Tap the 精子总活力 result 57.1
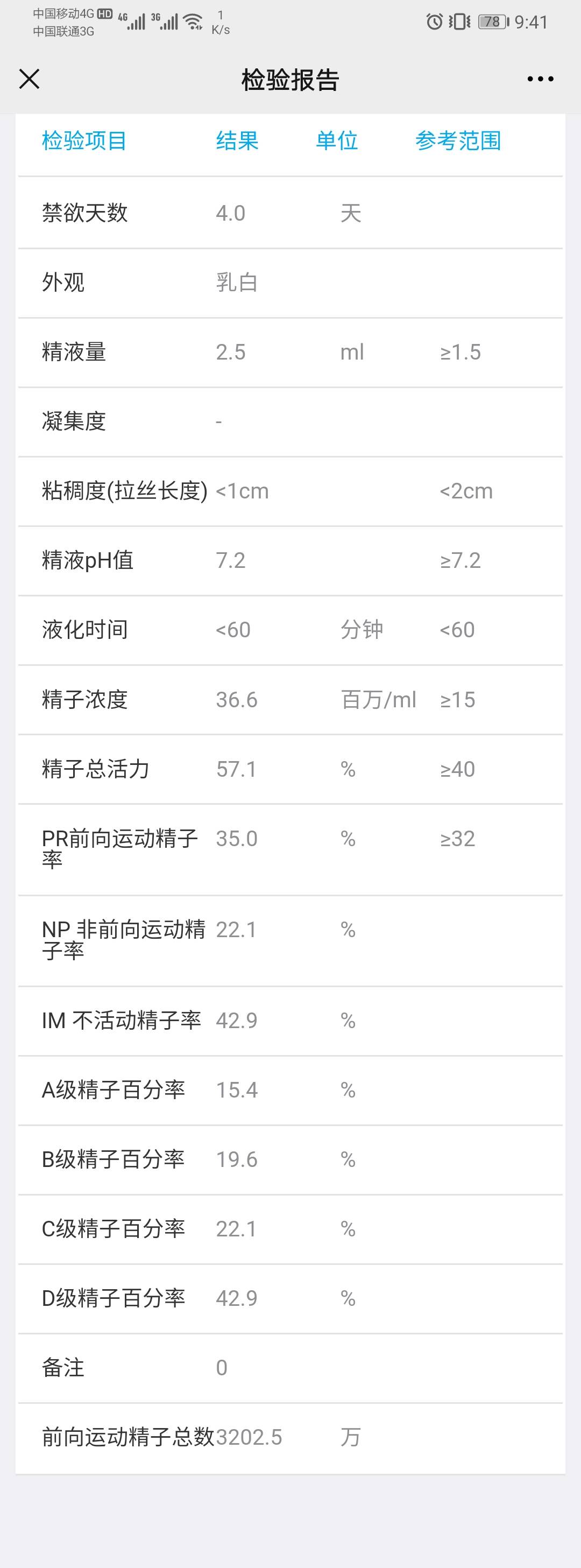 [x=236, y=769]
